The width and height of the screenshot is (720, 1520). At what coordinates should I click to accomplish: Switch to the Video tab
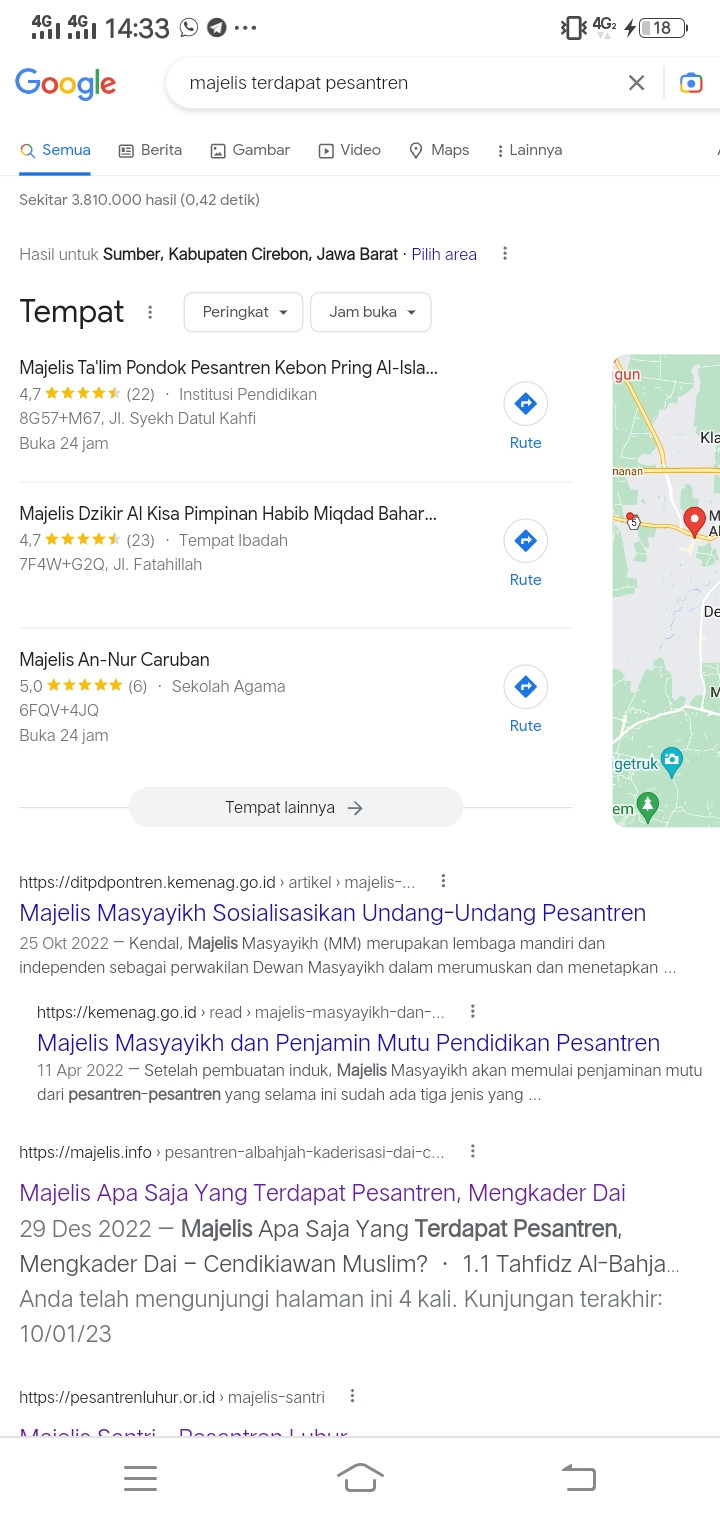[x=350, y=150]
